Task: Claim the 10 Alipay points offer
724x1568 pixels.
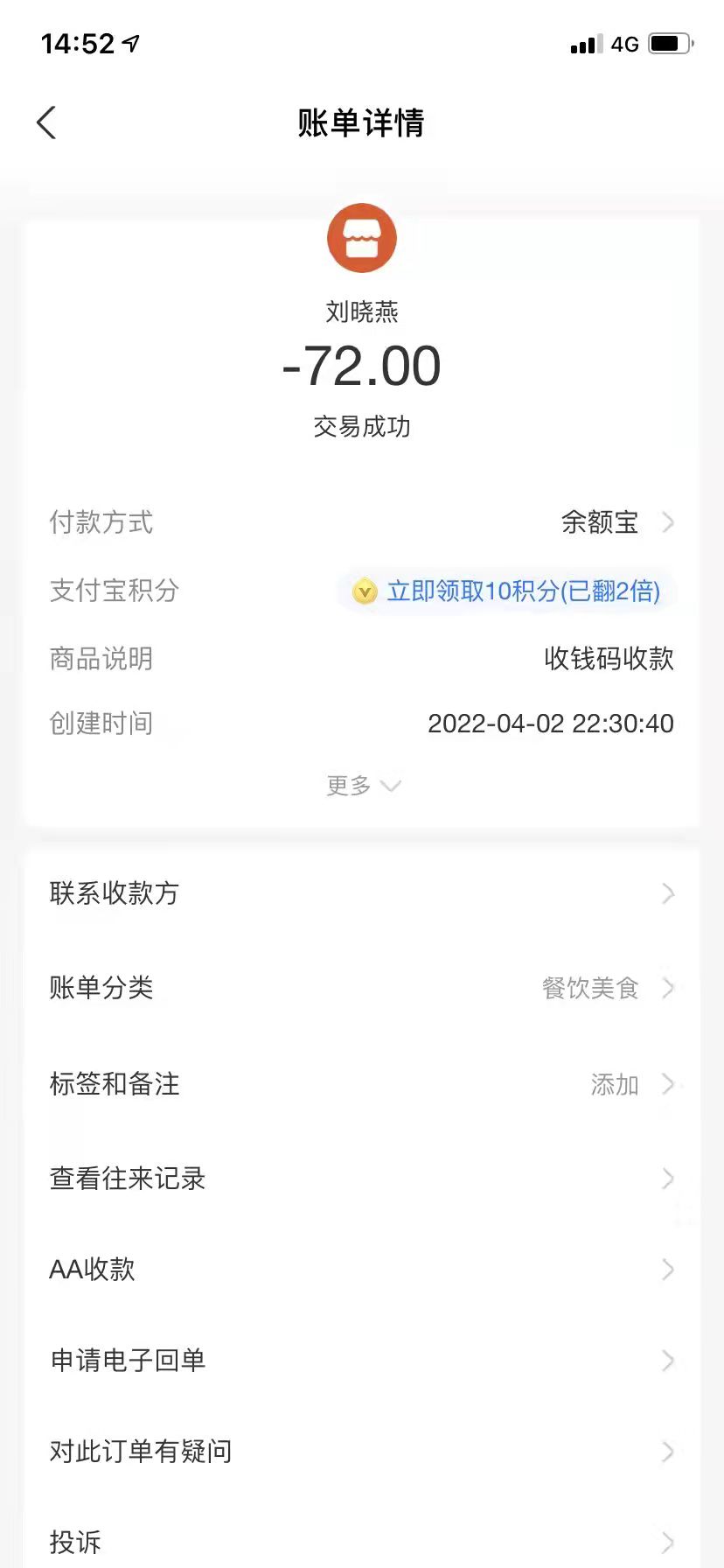Action: [x=508, y=591]
